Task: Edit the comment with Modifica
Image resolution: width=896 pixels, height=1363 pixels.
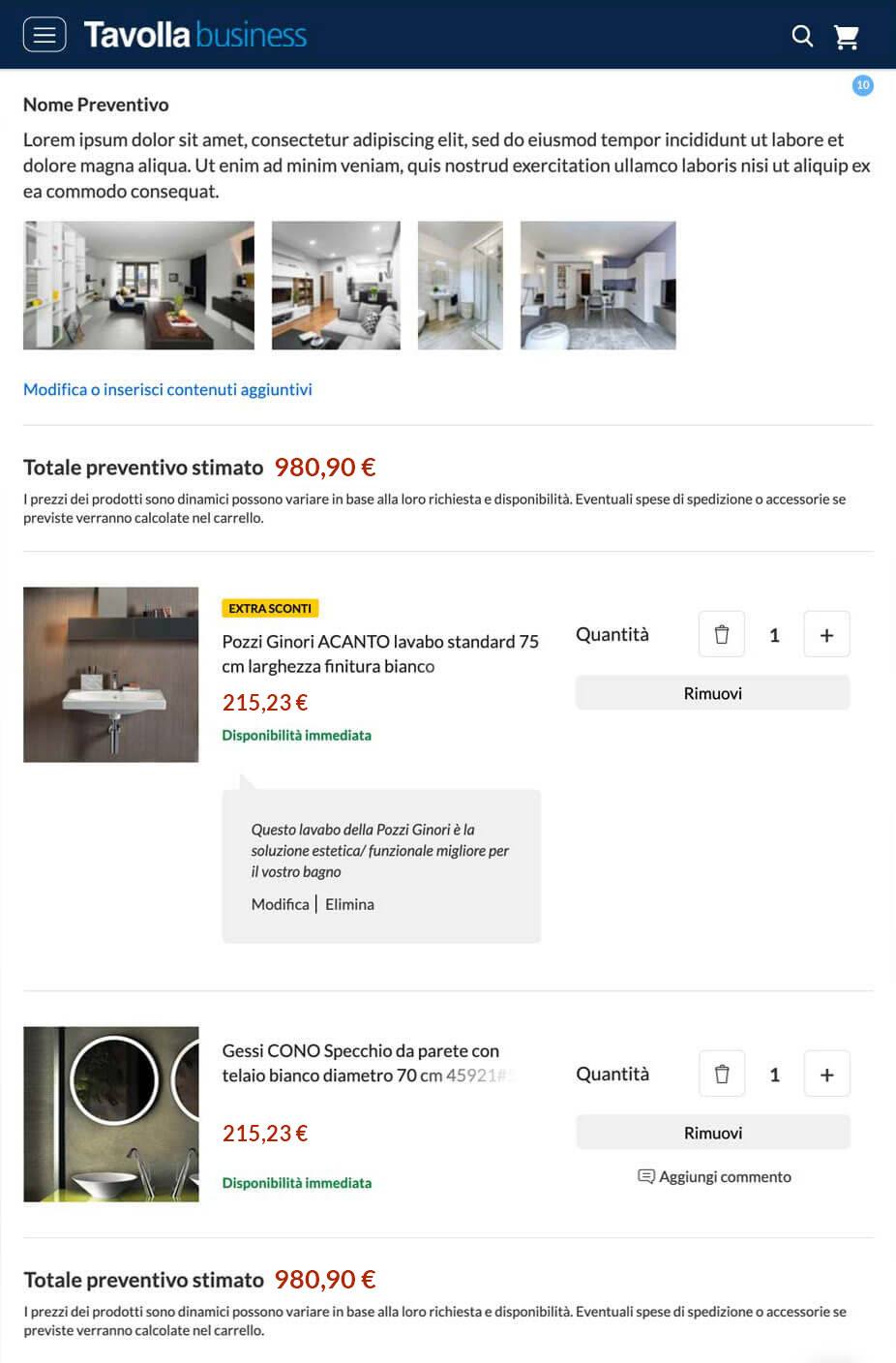Action: (x=280, y=904)
